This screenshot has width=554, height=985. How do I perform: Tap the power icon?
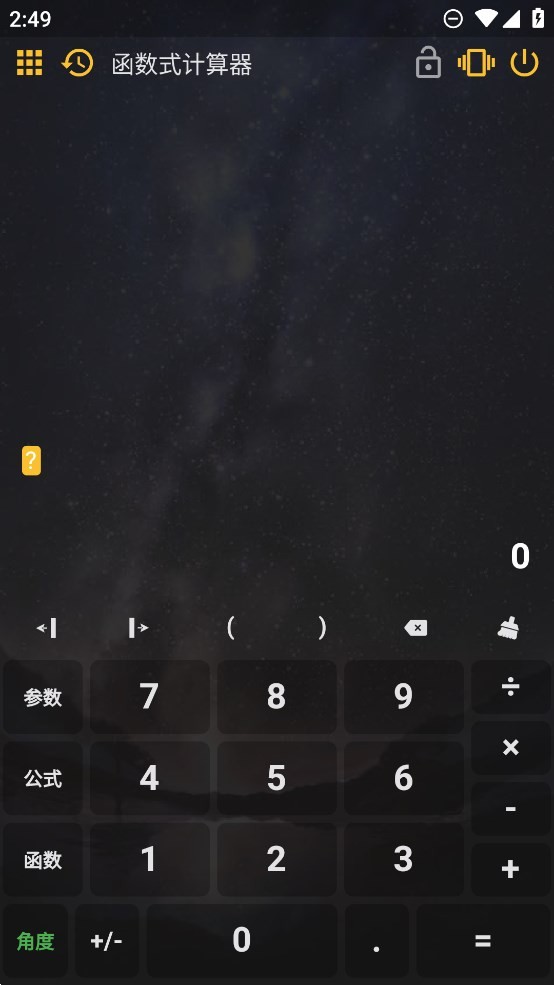point(524,63)
